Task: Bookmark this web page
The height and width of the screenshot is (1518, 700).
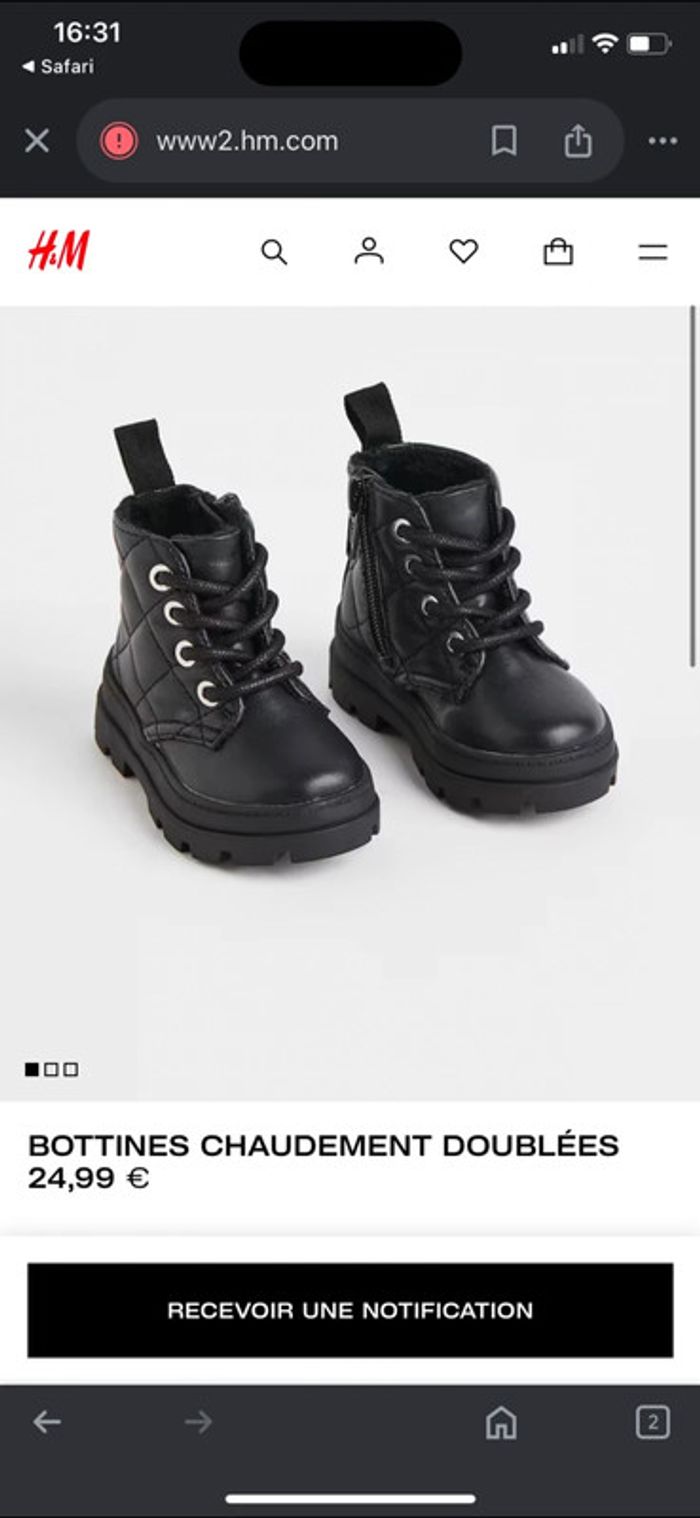Action: point(504,141)
